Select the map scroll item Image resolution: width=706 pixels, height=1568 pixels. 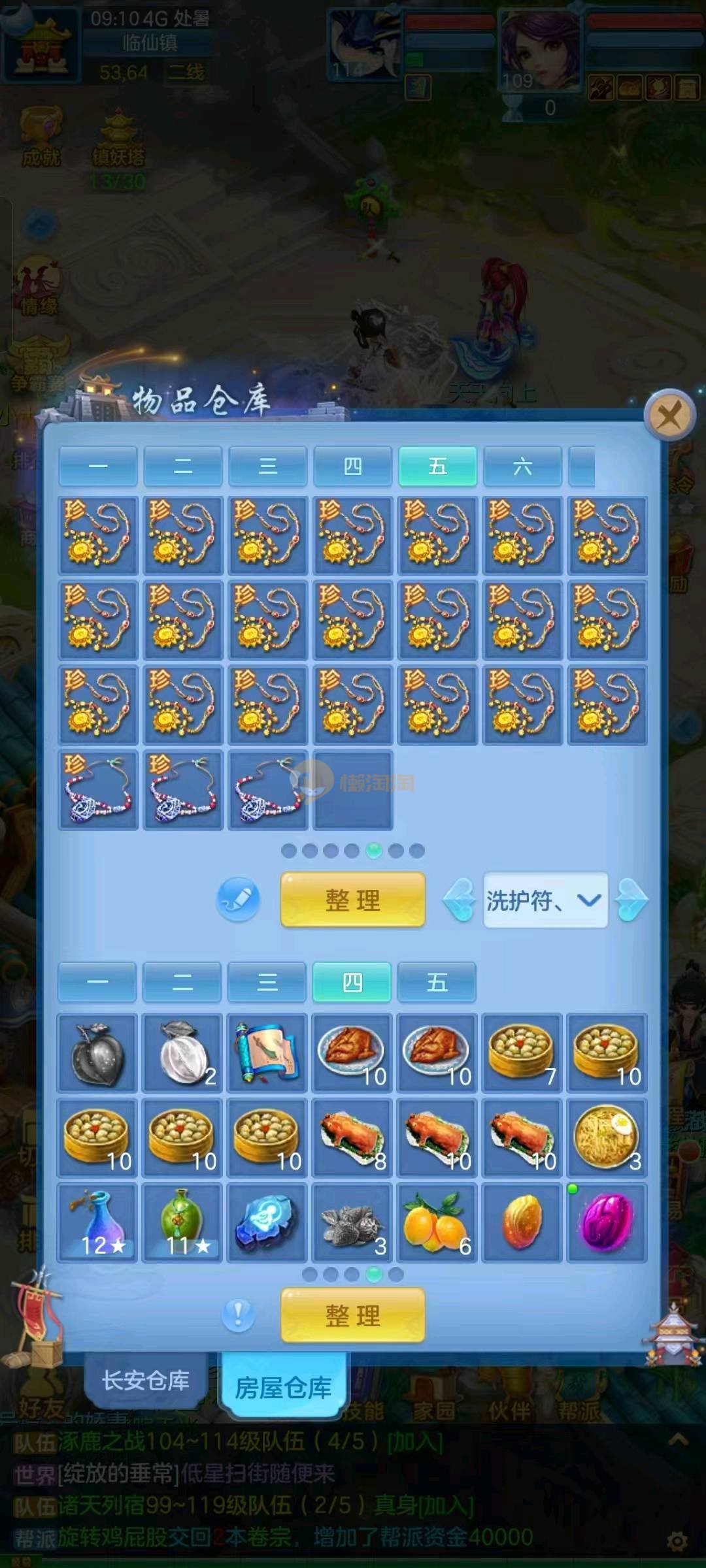(267, 1053)
